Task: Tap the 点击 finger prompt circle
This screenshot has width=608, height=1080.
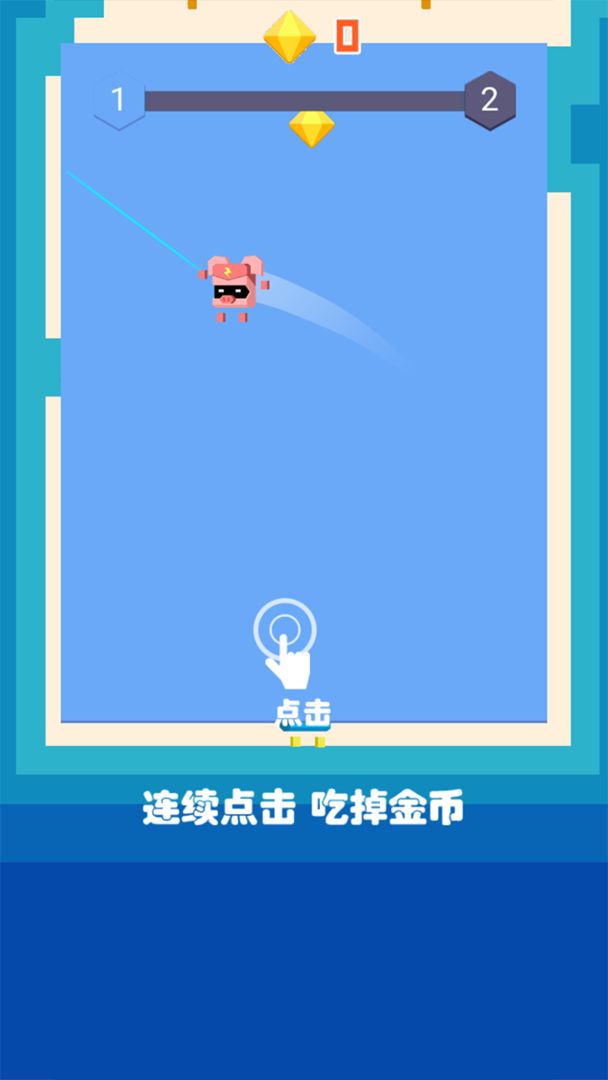Action: tap(284, 631)
